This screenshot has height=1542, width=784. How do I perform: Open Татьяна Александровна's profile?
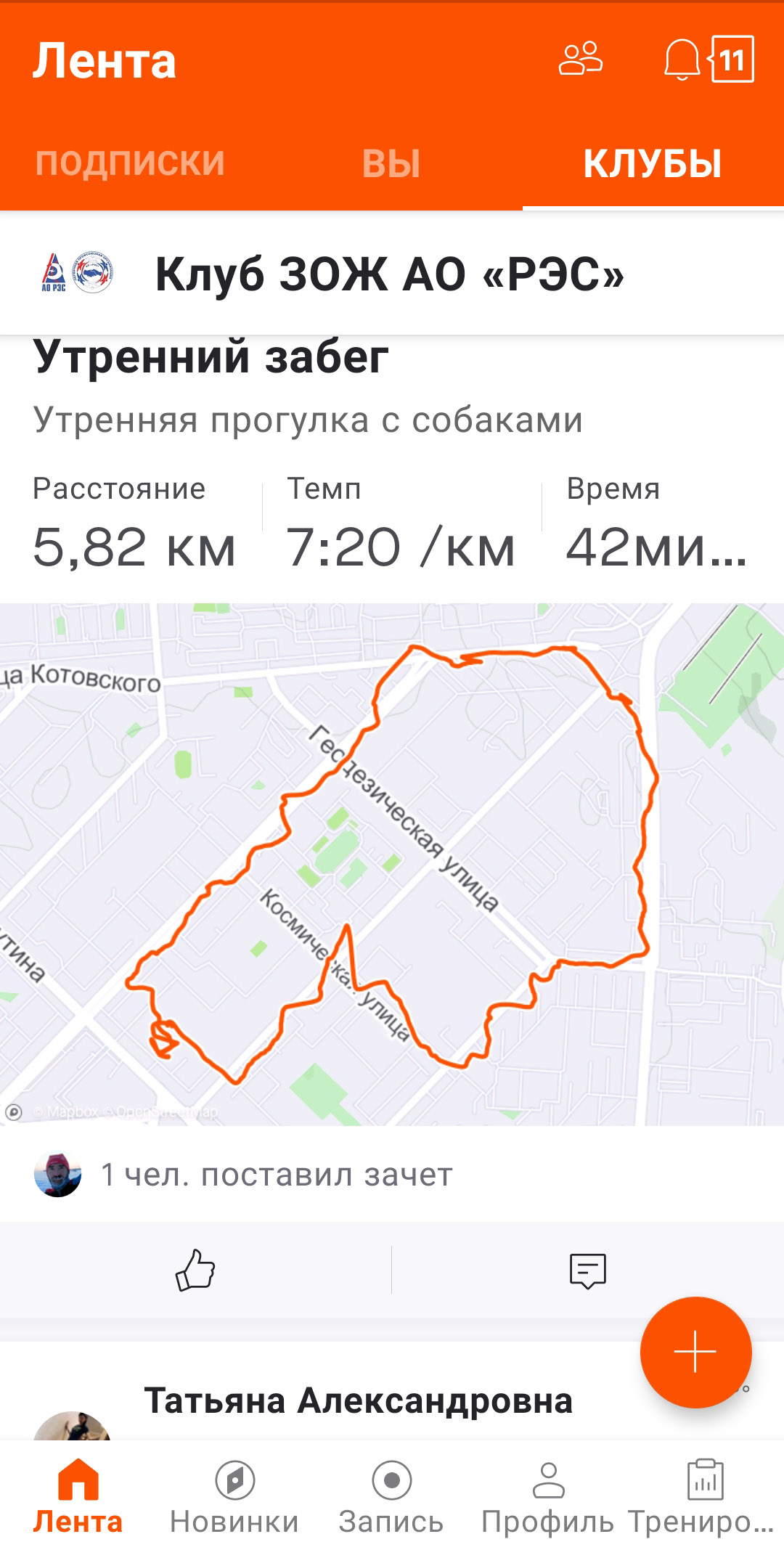click(x=359, y=1400)
